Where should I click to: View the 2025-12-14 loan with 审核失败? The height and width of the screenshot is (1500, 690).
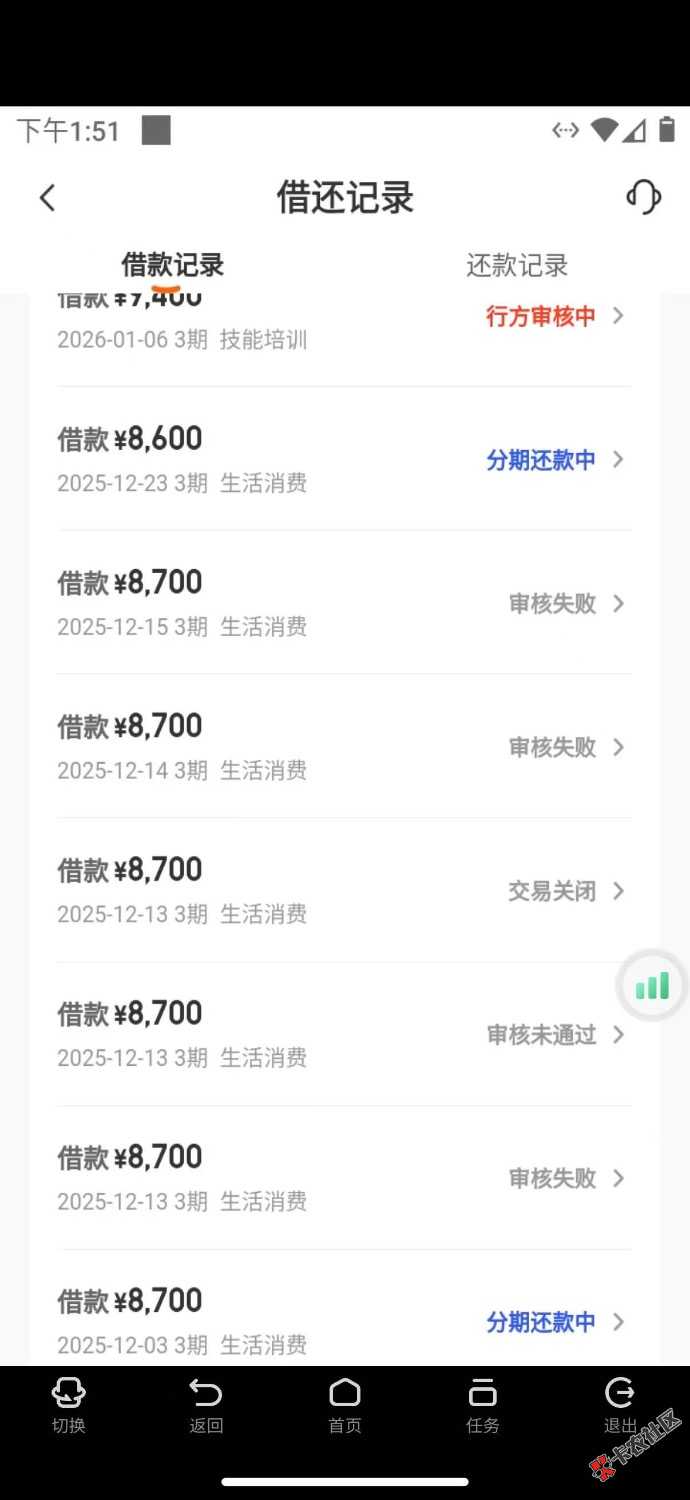click(344, 747)
